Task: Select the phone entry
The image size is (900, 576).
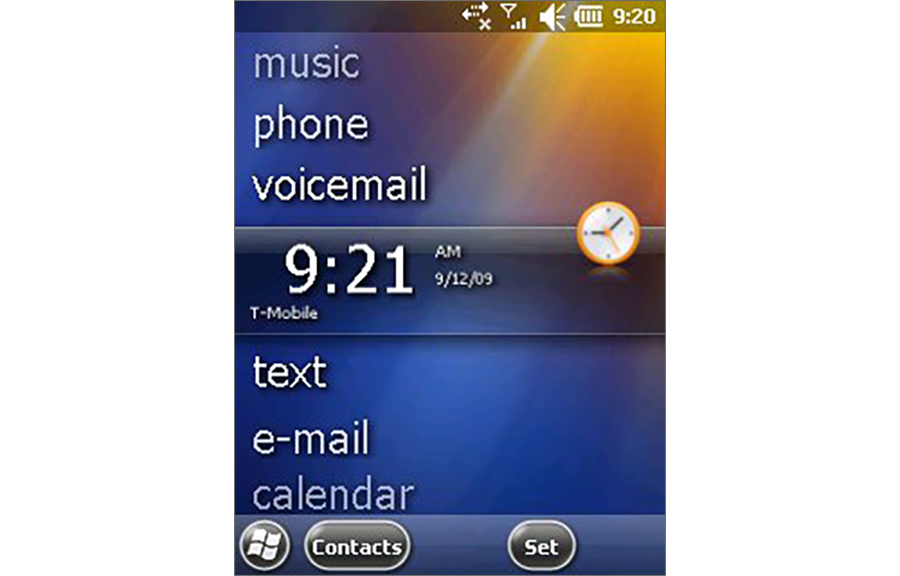Action: (x=310, y=126)
